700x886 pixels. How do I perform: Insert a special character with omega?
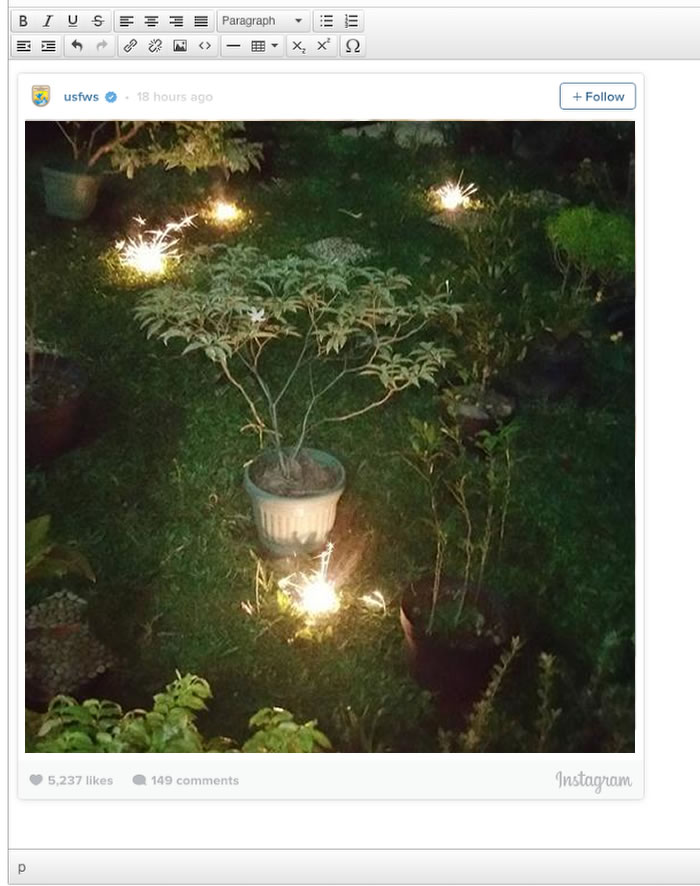point(352,46)
